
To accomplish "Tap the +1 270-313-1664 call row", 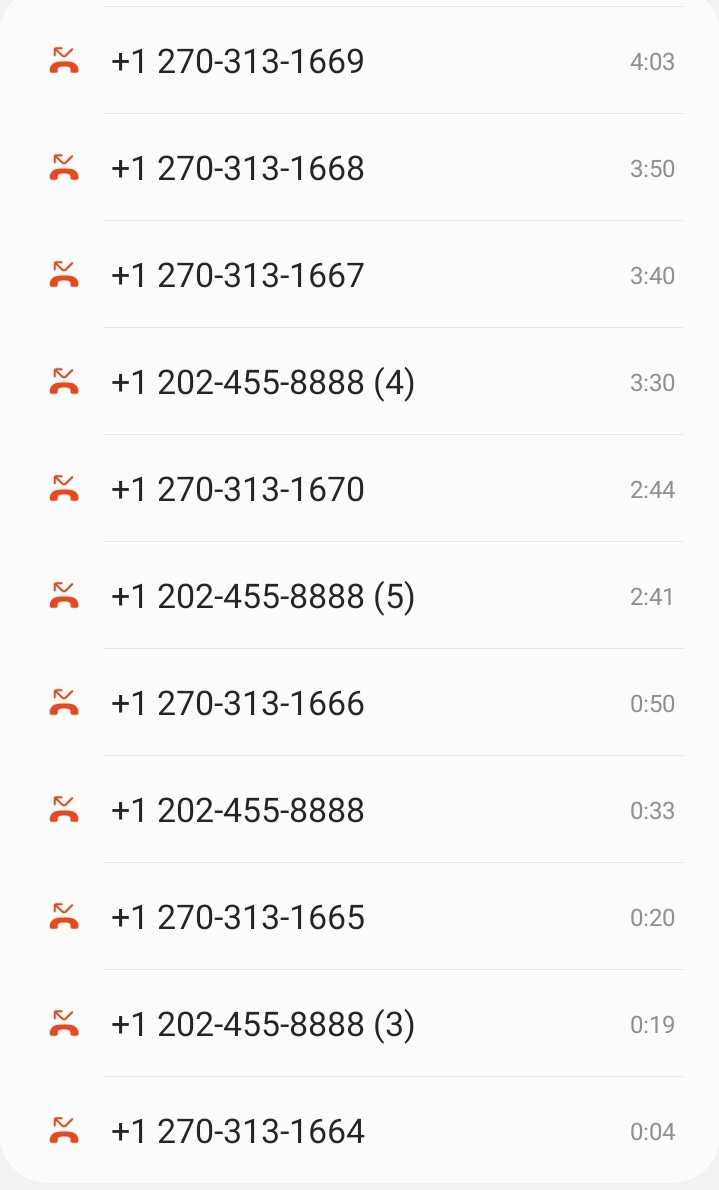I will pyautogui.click(x=359, y=1130).
